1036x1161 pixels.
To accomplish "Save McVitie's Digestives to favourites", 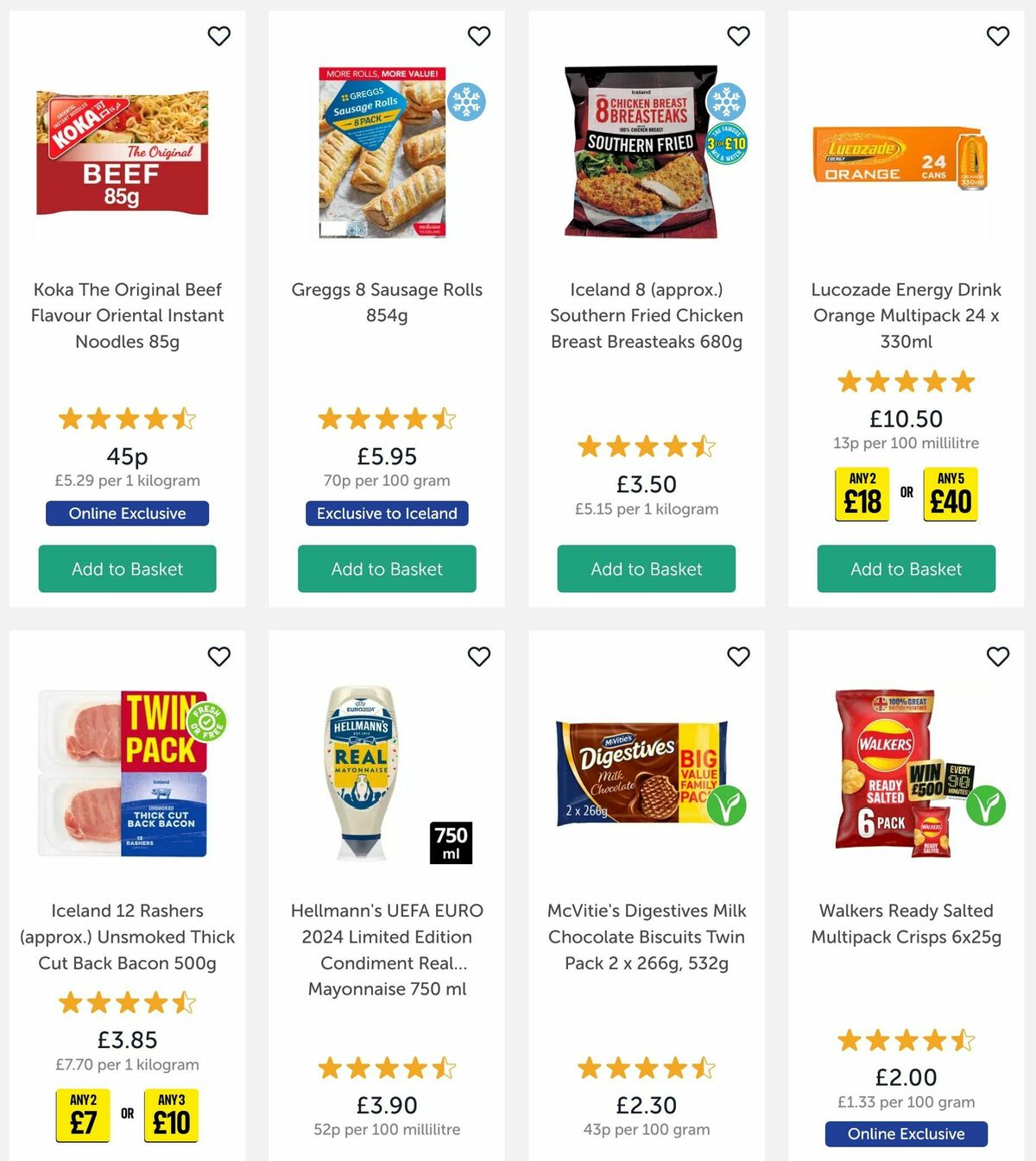I will click(739, 657).
